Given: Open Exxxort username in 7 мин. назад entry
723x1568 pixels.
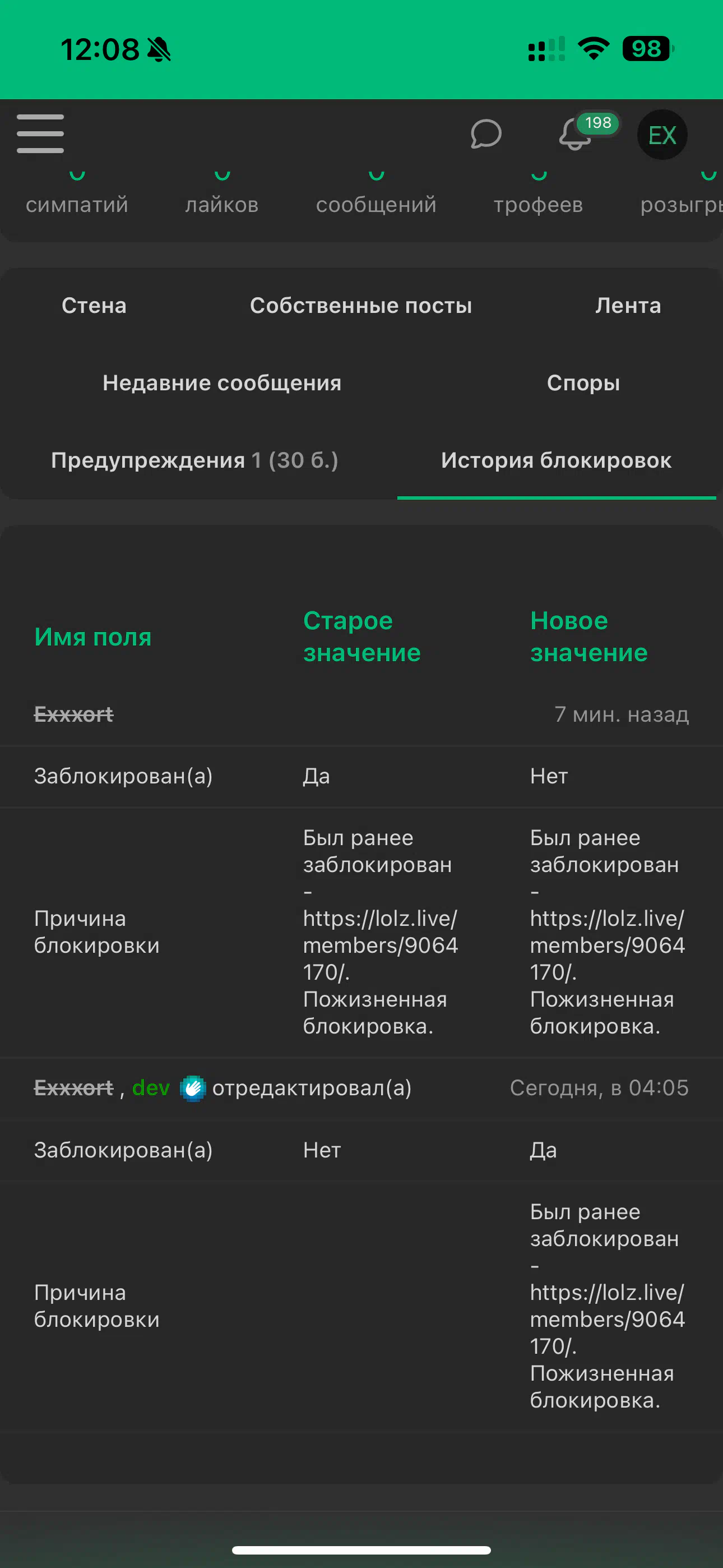Looking at the screenshot, I should click(73, 714).
